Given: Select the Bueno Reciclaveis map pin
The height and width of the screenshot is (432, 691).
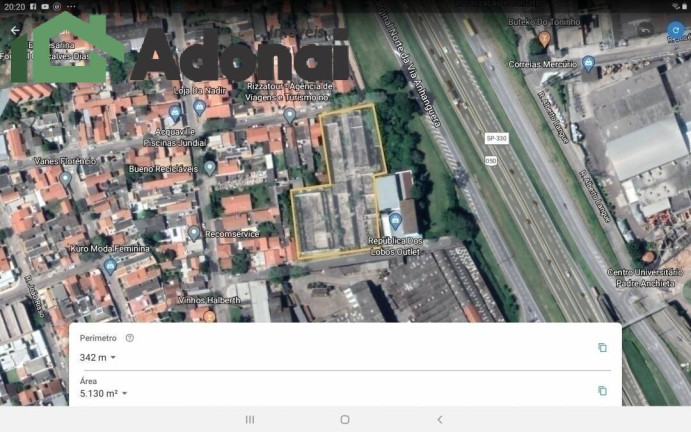Looking at the screenshot, I should 210,167.
